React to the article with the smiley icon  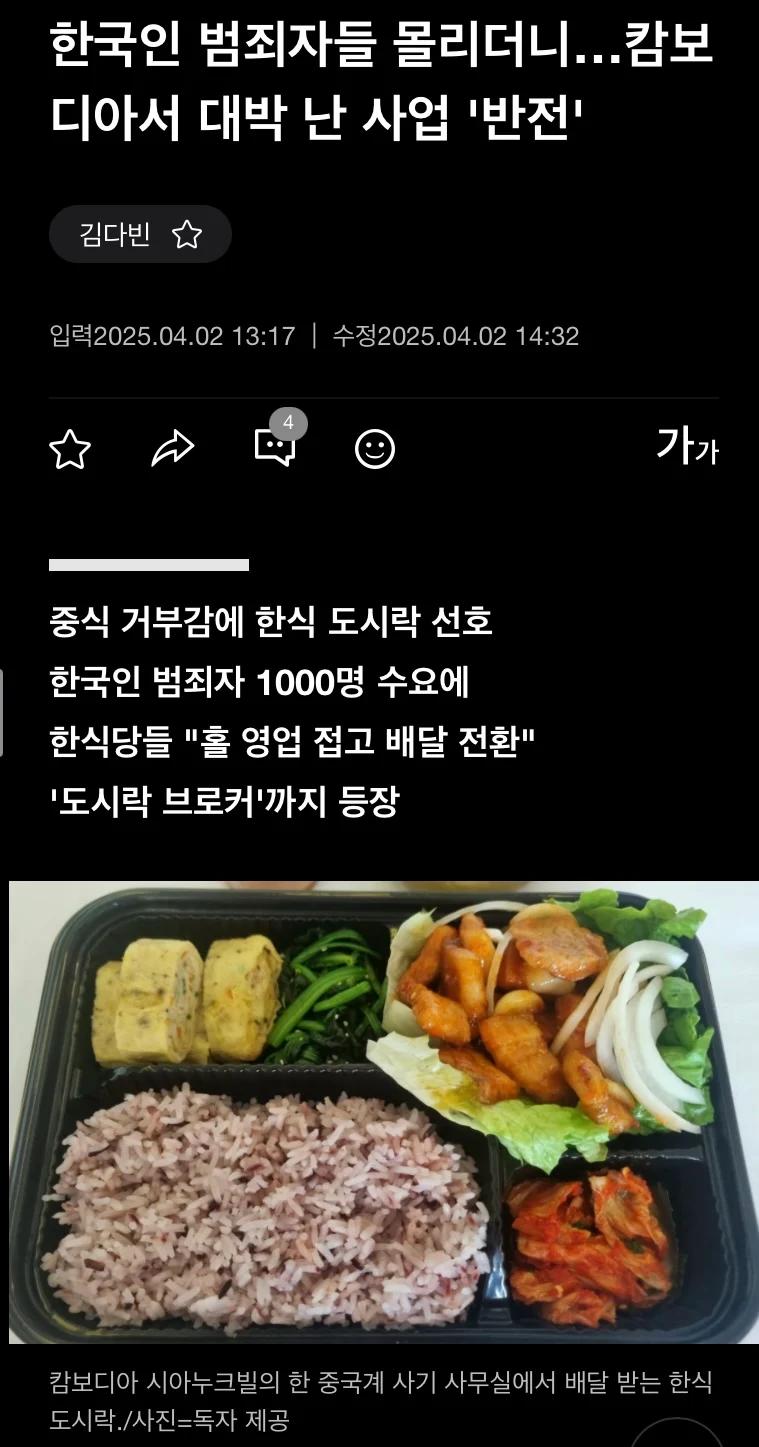point(375,449)
